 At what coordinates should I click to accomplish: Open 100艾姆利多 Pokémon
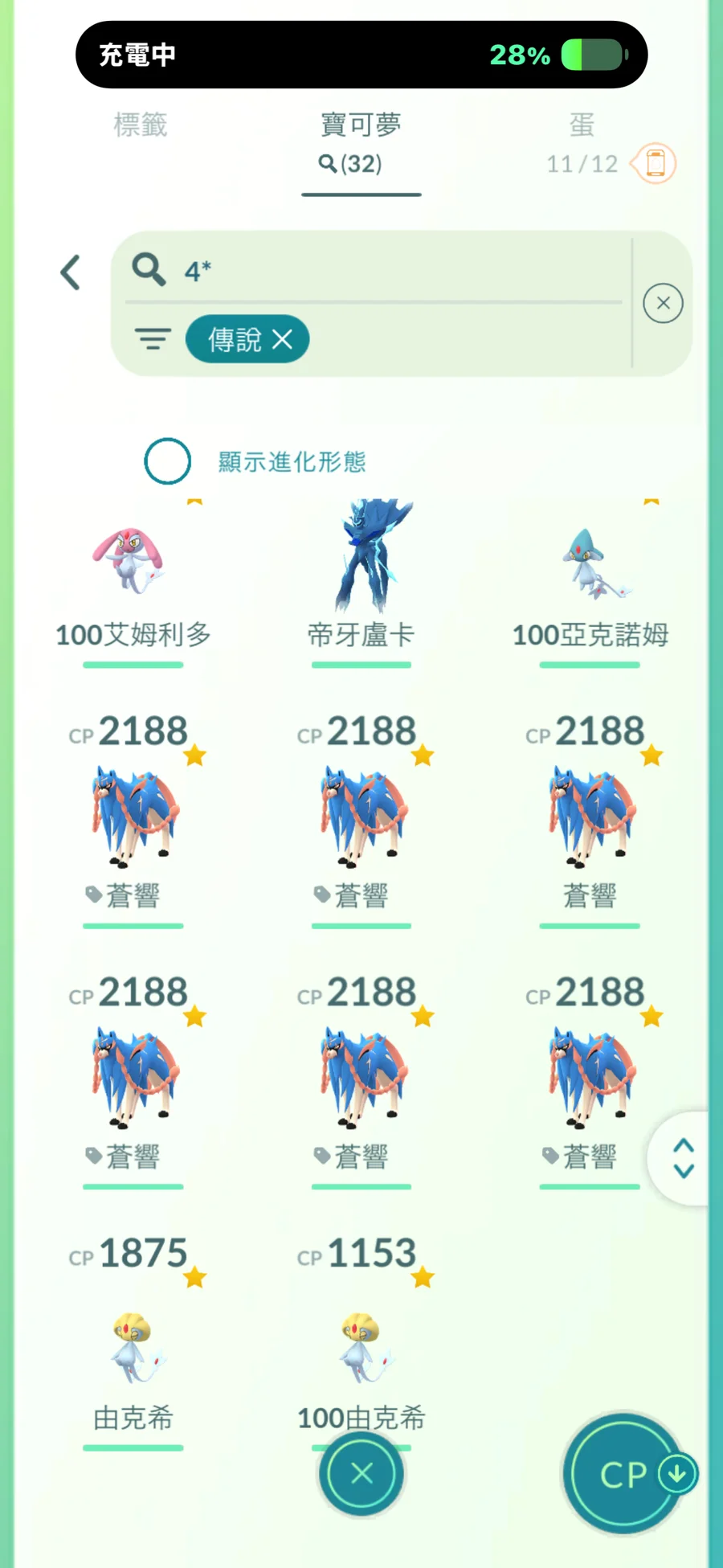pos(133,579)
